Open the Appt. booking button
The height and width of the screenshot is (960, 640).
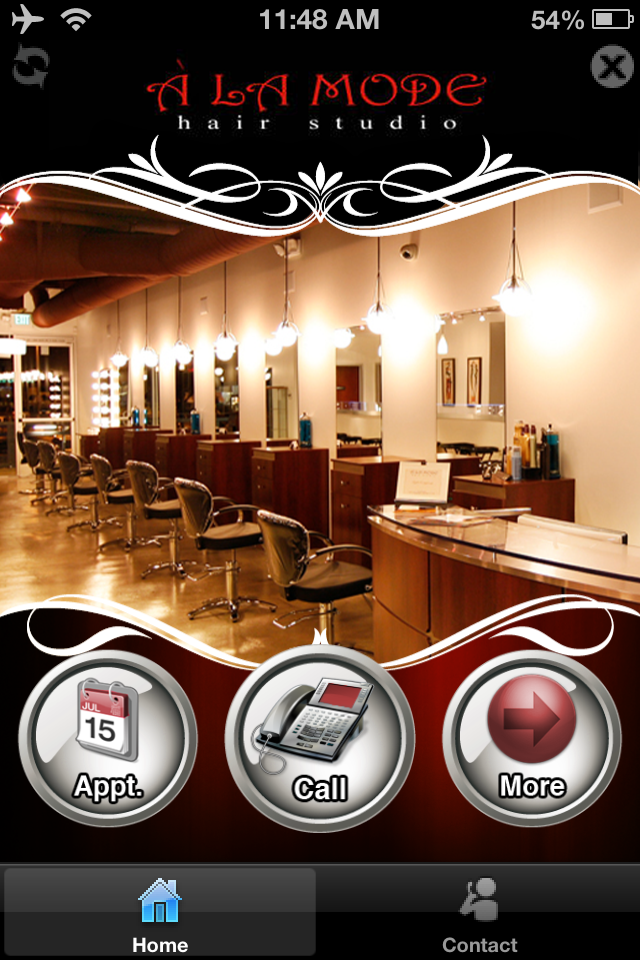click(x=108, y=739)
